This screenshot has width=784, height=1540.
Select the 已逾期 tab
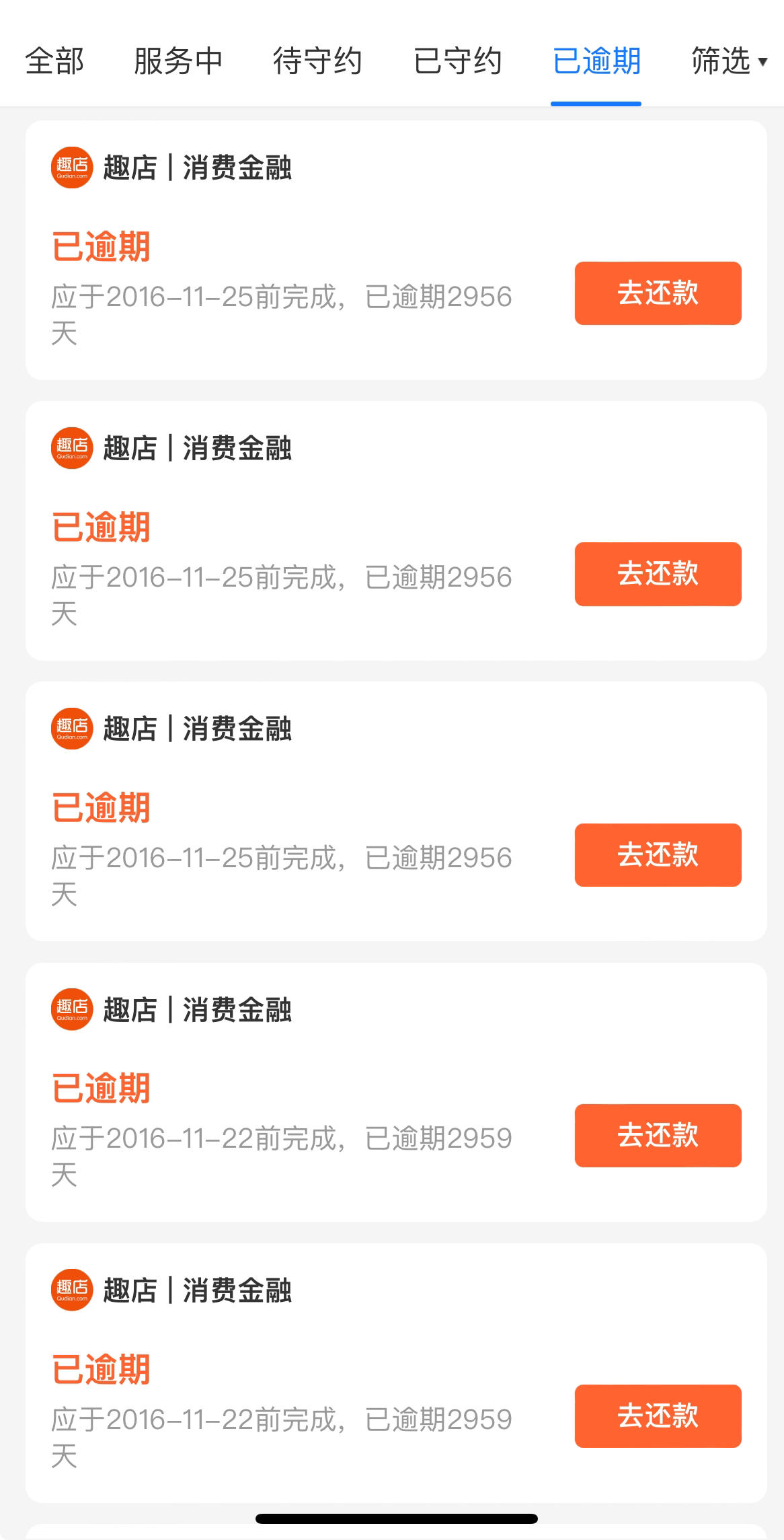pyautogui.click(x=596, y=61)
